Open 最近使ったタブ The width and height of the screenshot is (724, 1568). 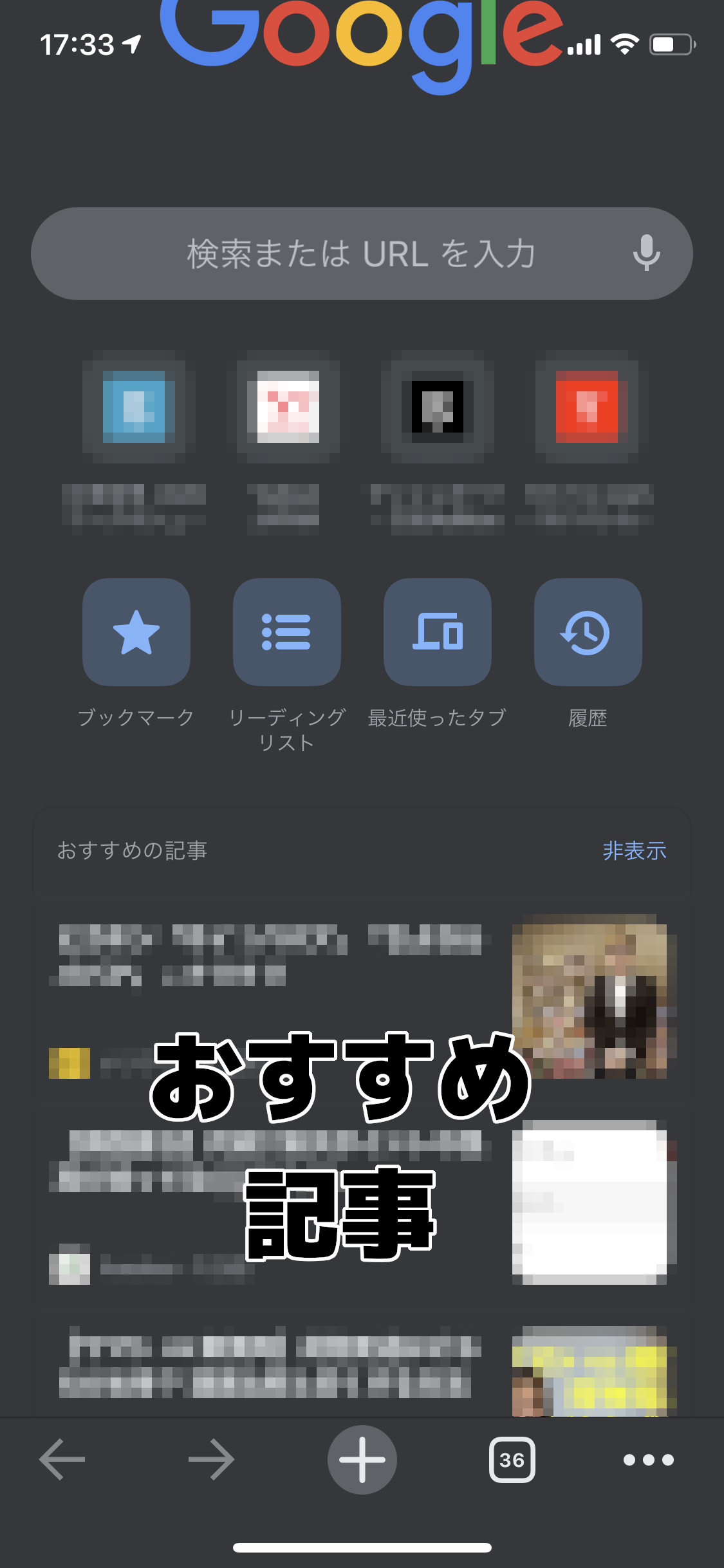tap(437, 632)
